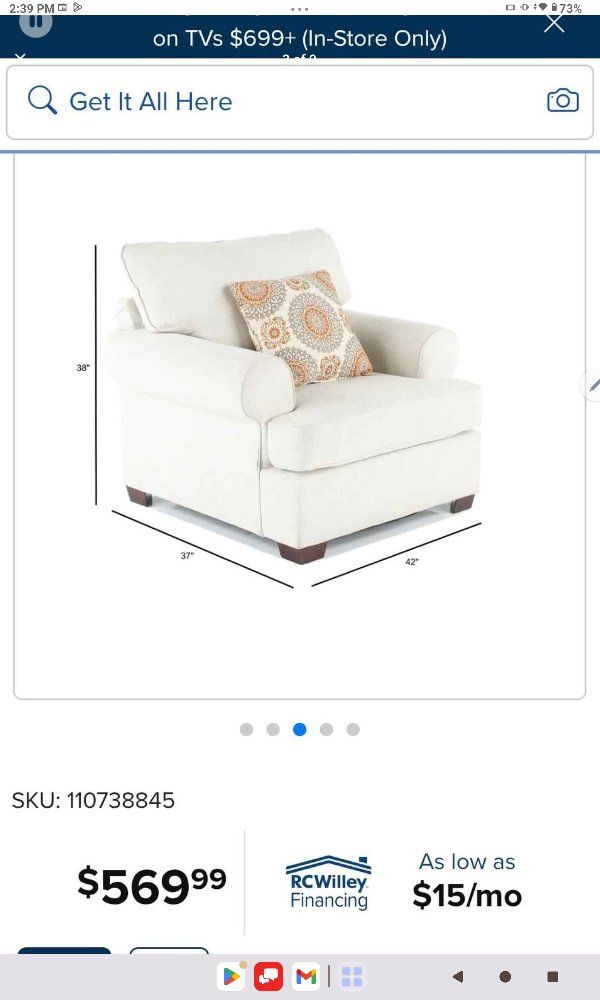View RC Willey Financing details
This screenshot has height=1000, width=600.
click(x=328, y=882)
